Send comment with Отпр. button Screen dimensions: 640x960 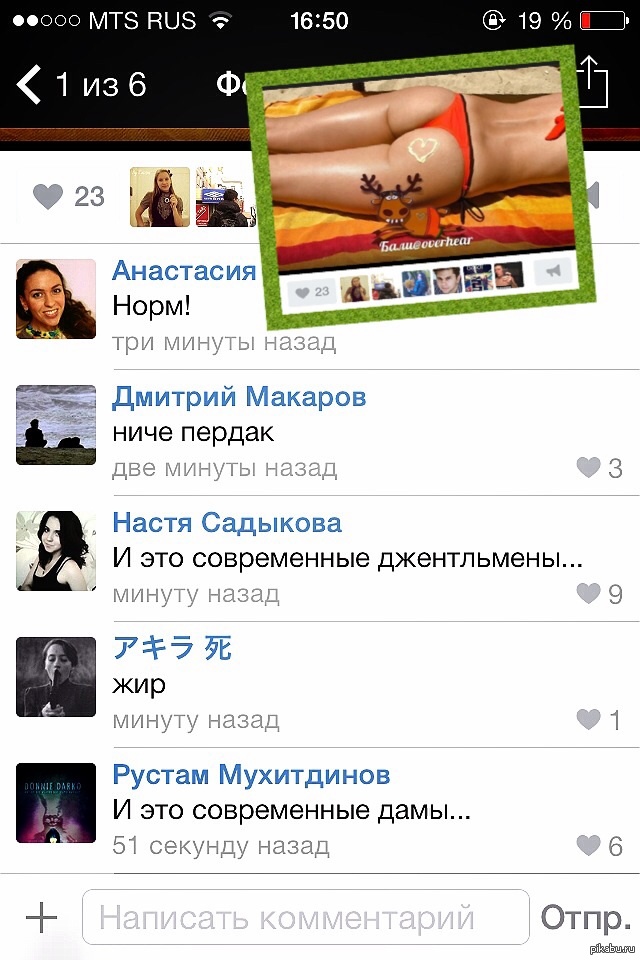[585, 917]
